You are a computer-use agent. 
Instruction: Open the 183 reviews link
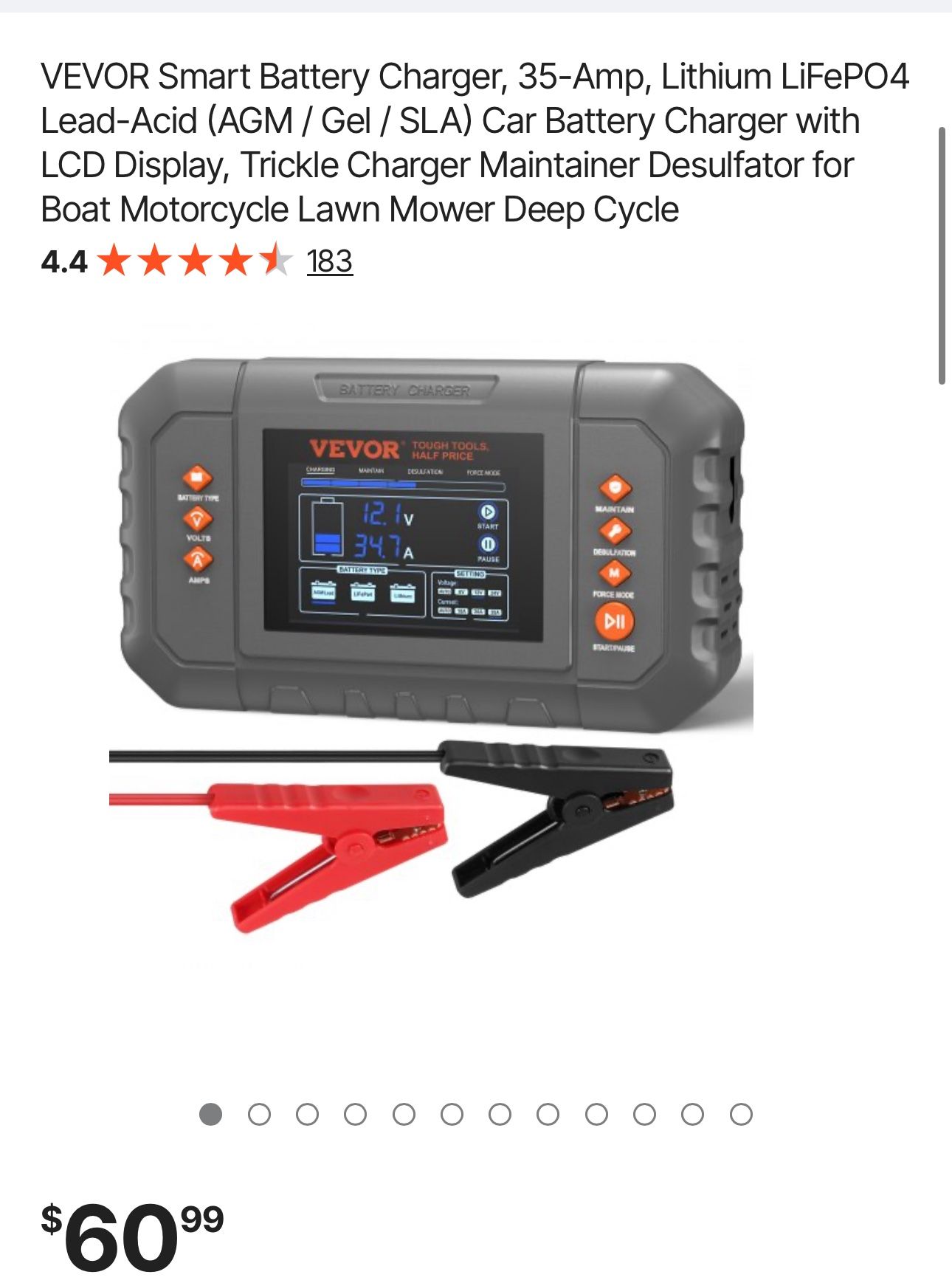[329, 261]
